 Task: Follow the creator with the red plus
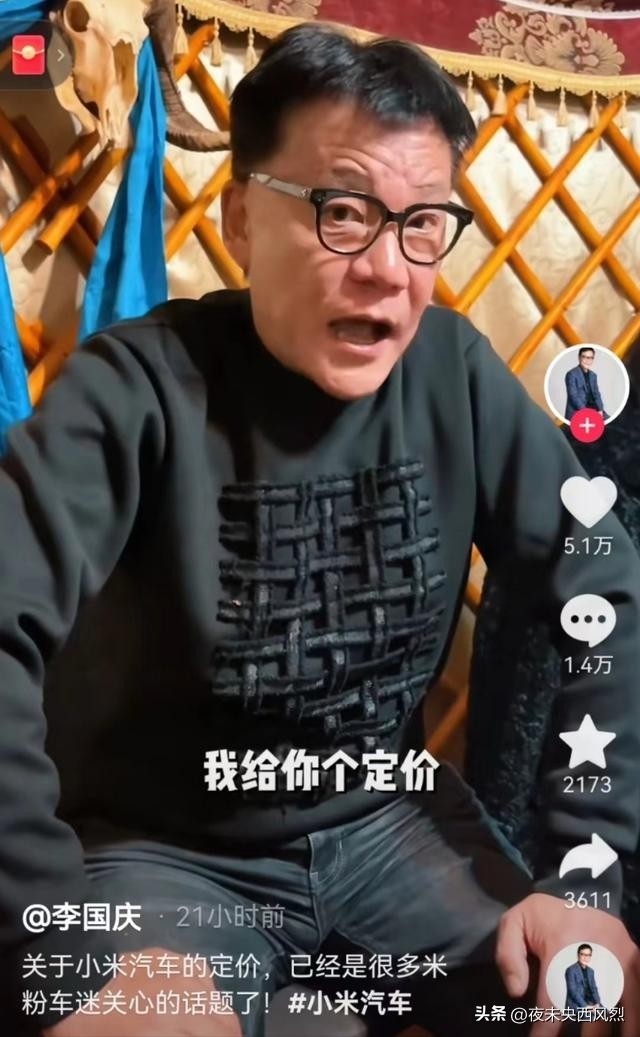point(587,426)
